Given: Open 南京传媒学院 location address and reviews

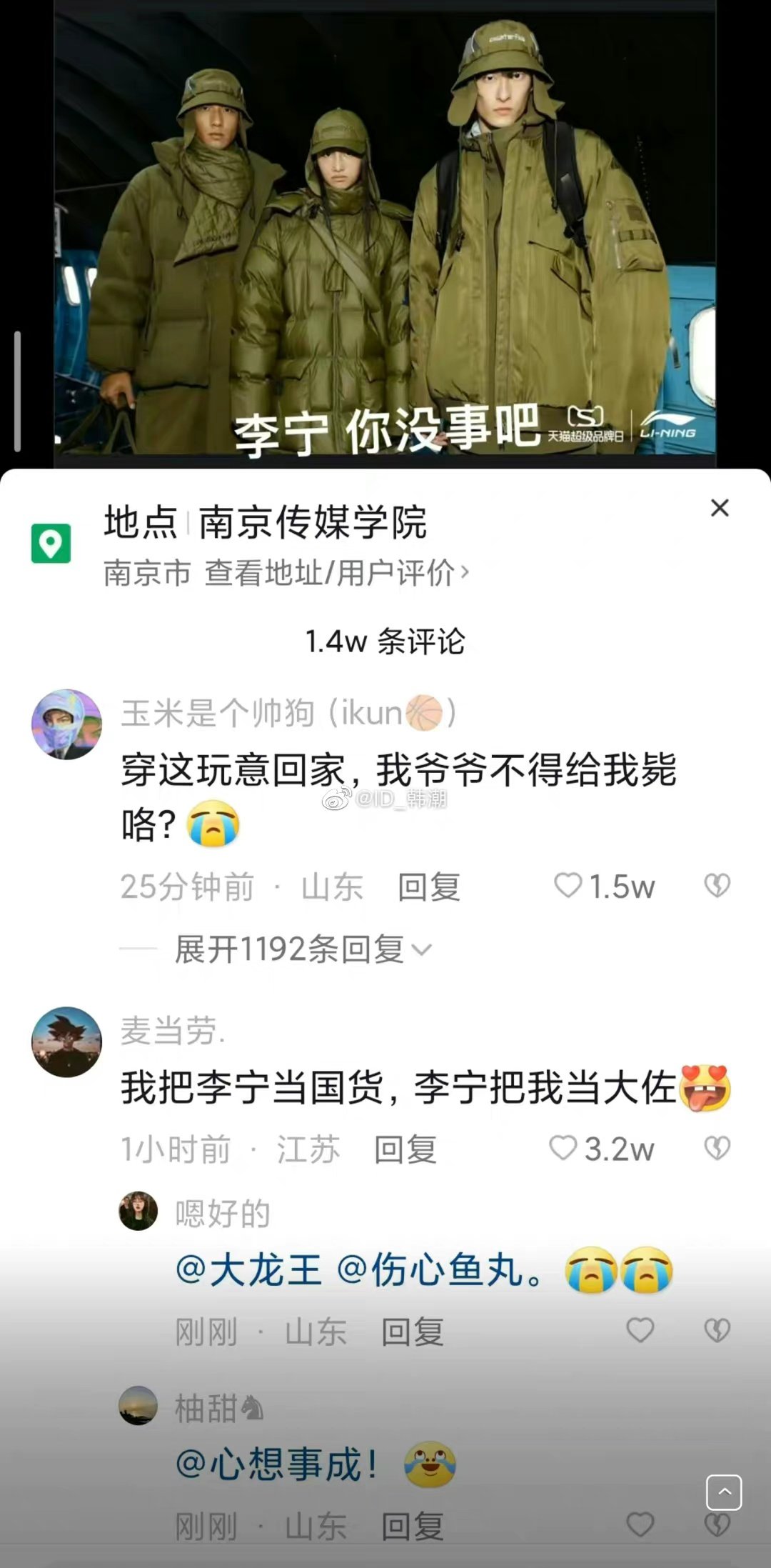Looking at the screenshot, I should 286,572.
